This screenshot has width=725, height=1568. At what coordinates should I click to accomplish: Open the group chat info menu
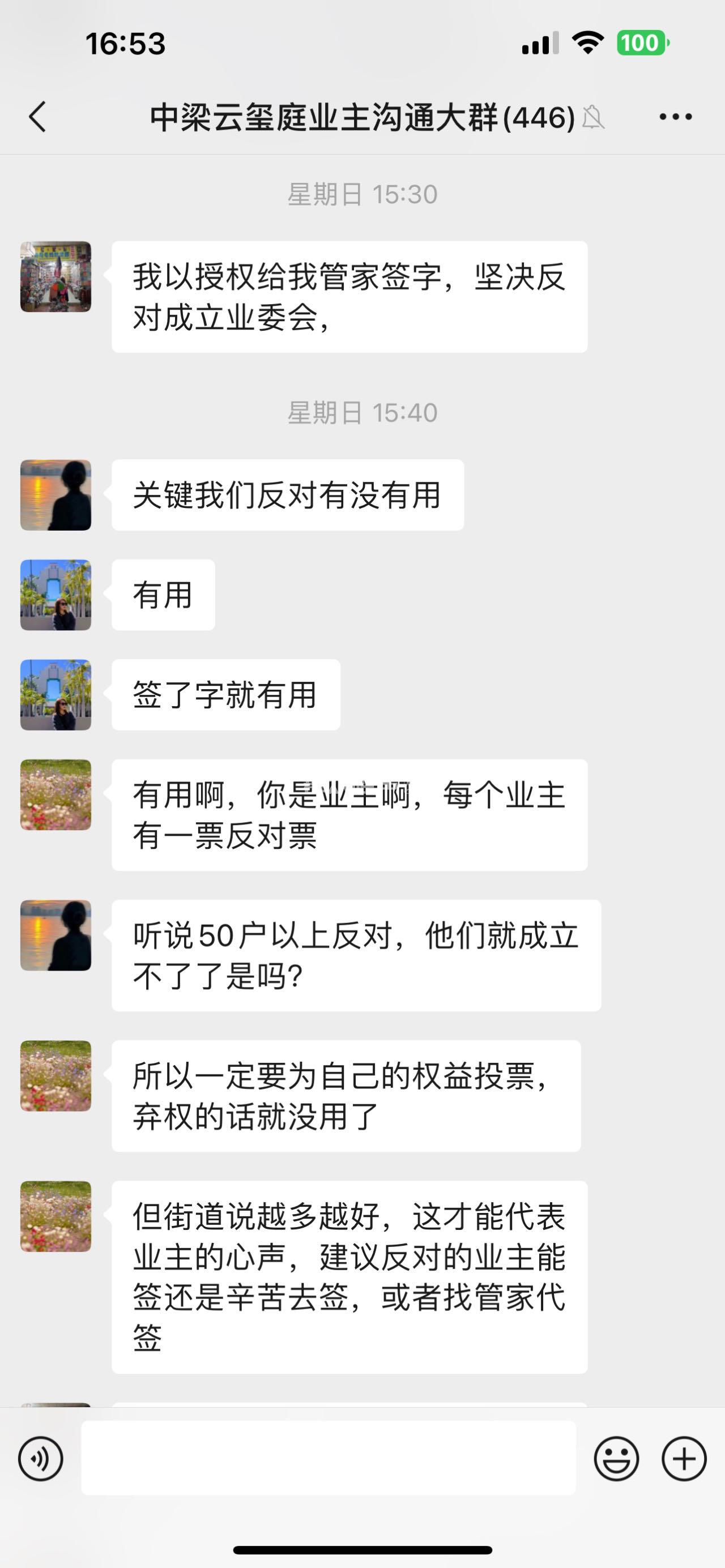pos(676,117)
